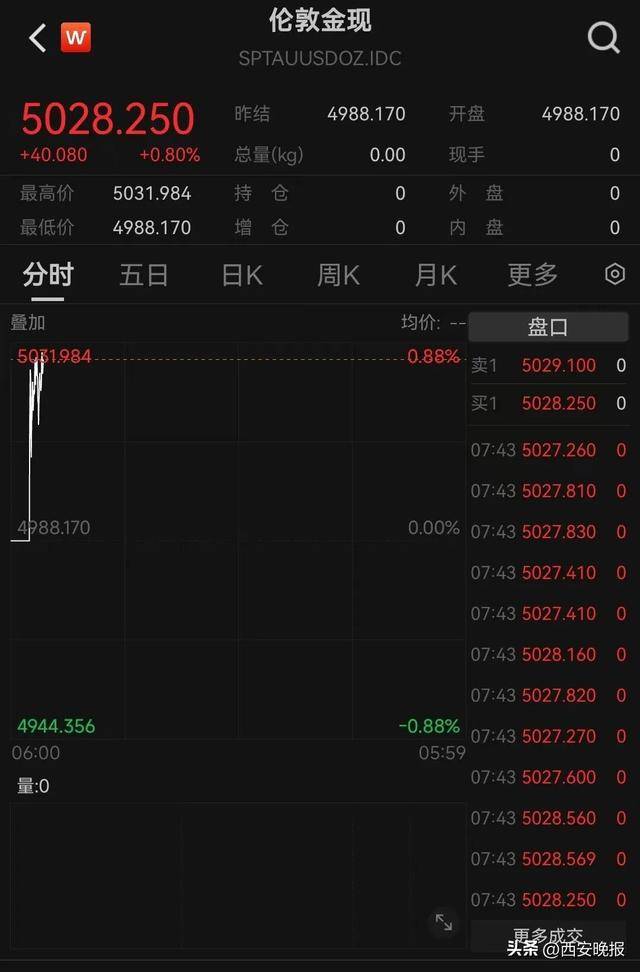Open chart settings hexagon icon
640x972 pixels.
615,275
